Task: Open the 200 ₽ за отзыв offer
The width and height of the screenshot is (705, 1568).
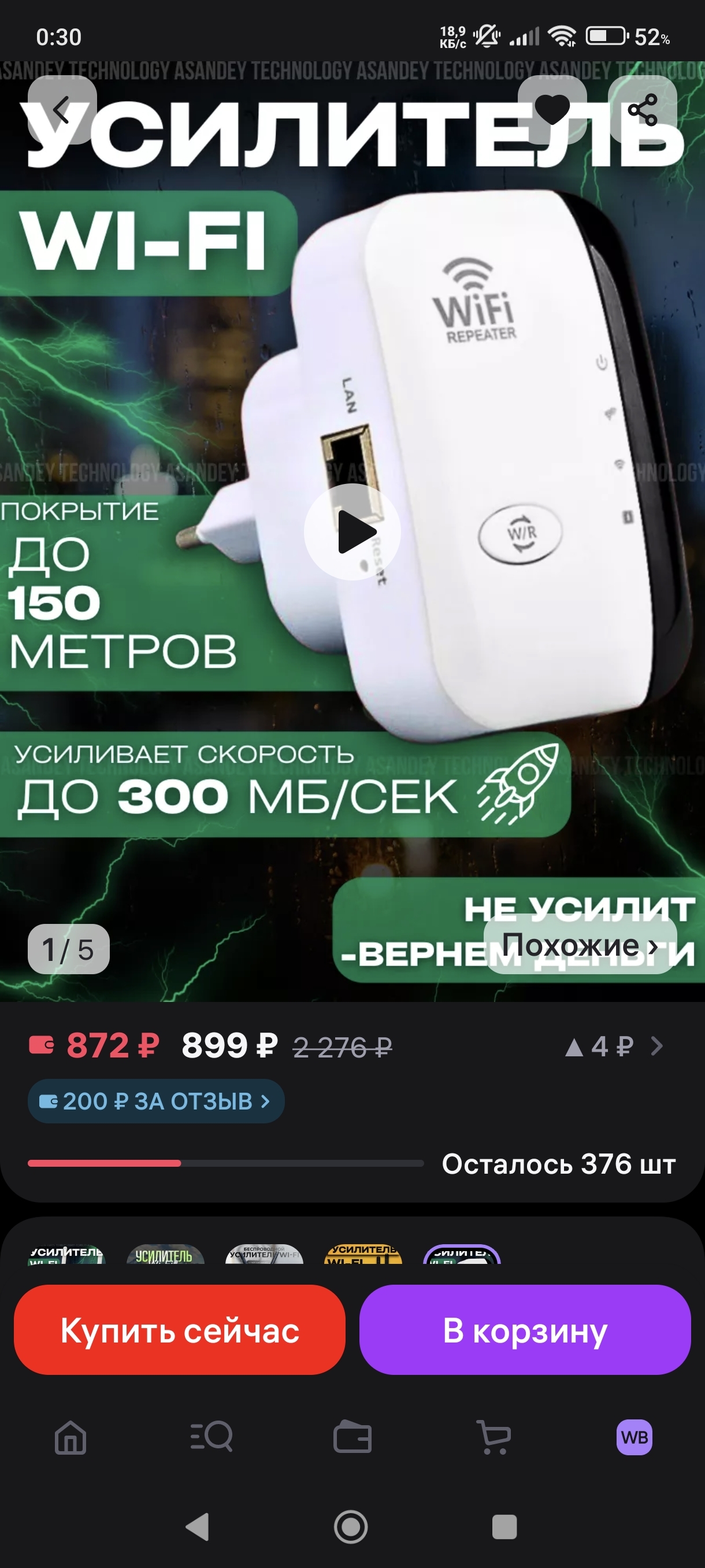Action: point(155,1101)
